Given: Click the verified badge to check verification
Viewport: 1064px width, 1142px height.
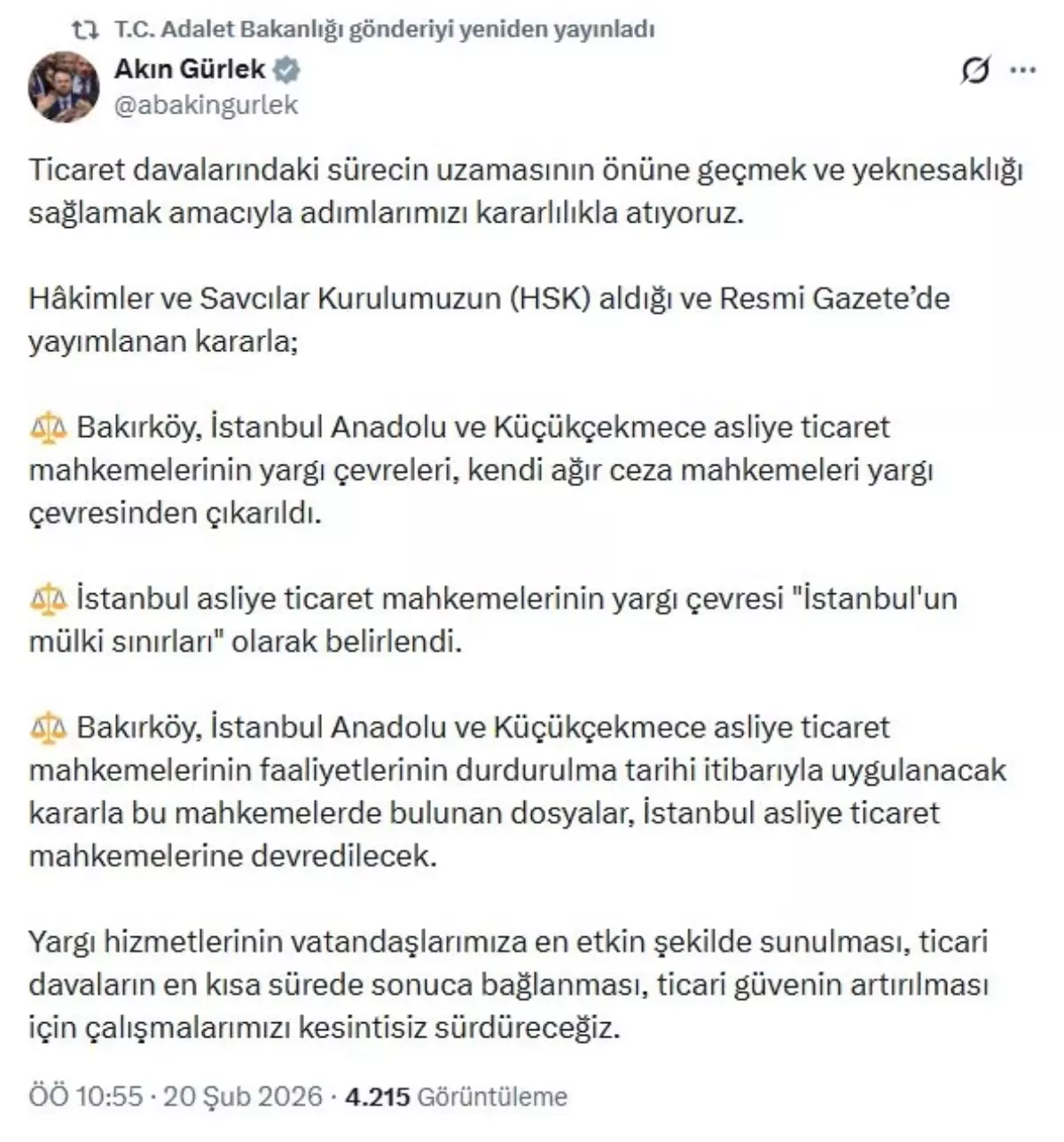Looking at the screenshot, I should [284, 70].
